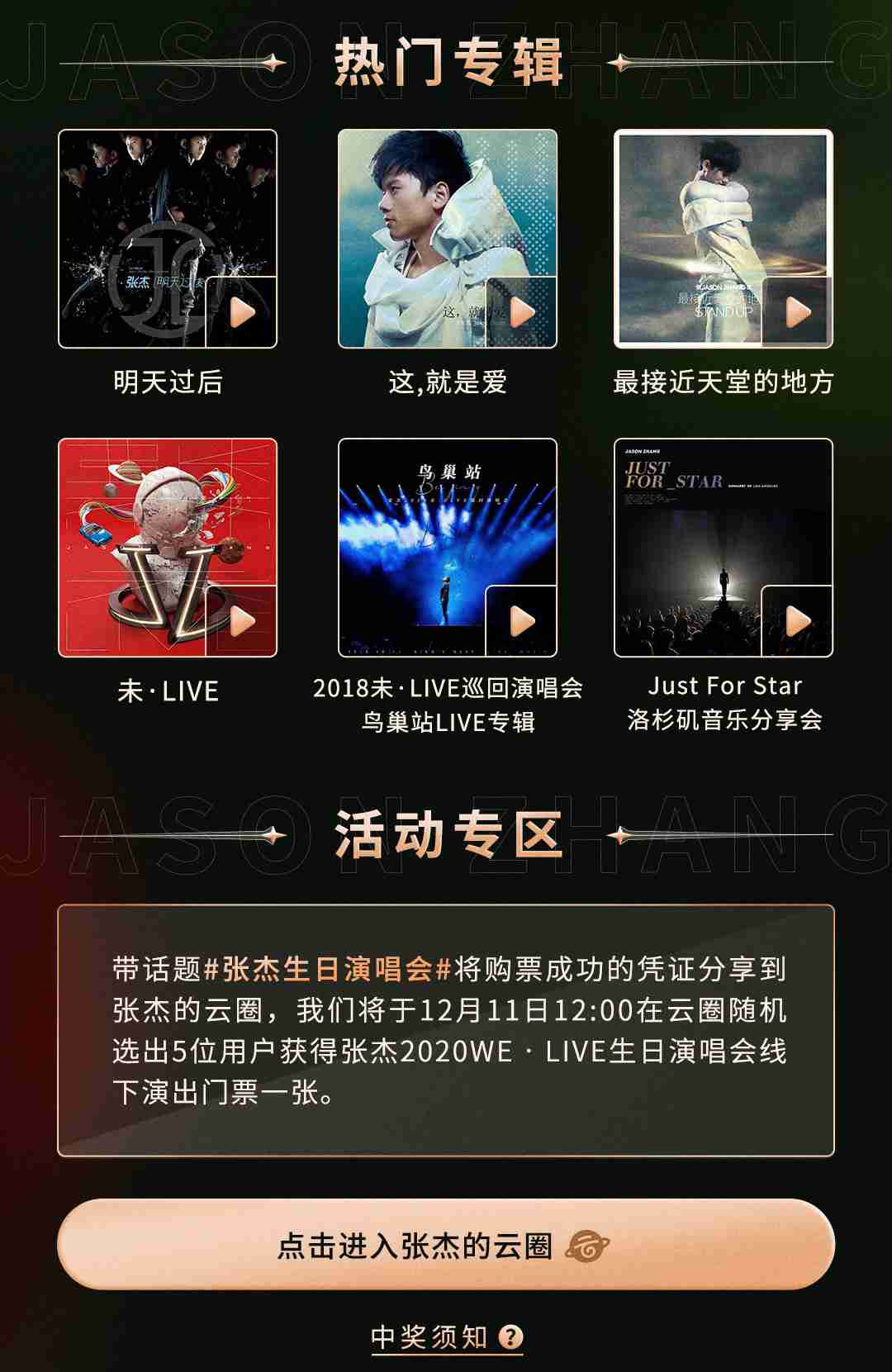This screenshot has height=1372, width=892.
Task: Open the 最接近天堂的地方 album tile
Action: 723,238
